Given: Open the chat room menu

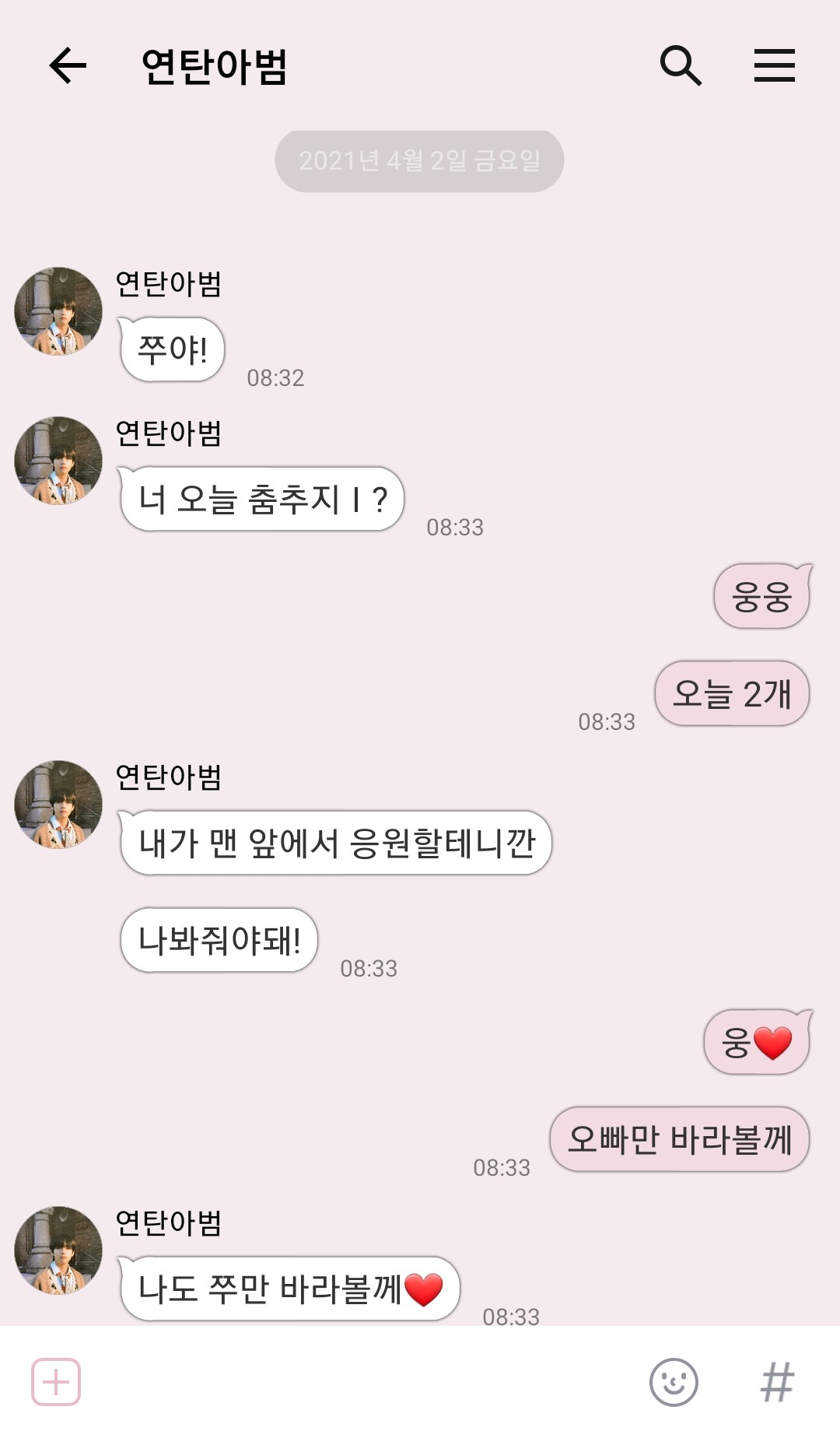Looking at the screenshot, I should pyautogui.click(x=774, y=65).
